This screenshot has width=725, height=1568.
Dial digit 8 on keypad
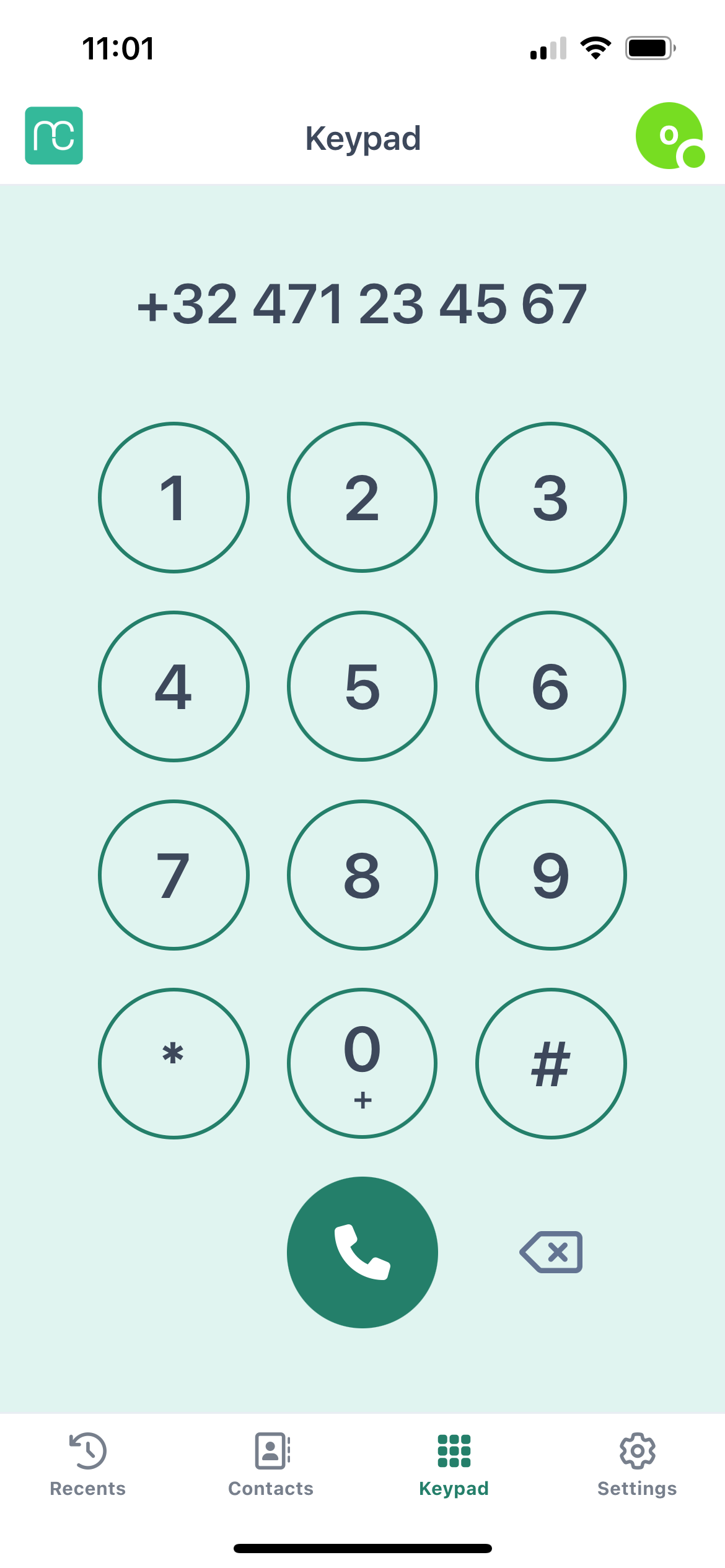(x=362, y=875)
